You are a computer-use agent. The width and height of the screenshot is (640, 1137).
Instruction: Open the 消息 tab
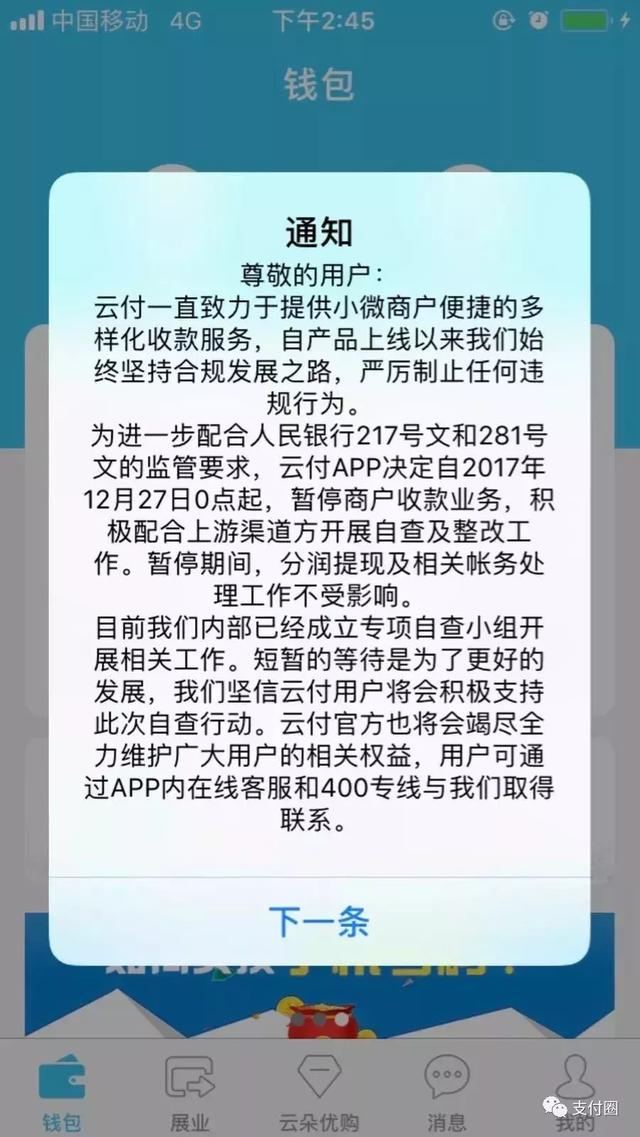tap(446, 1092)
